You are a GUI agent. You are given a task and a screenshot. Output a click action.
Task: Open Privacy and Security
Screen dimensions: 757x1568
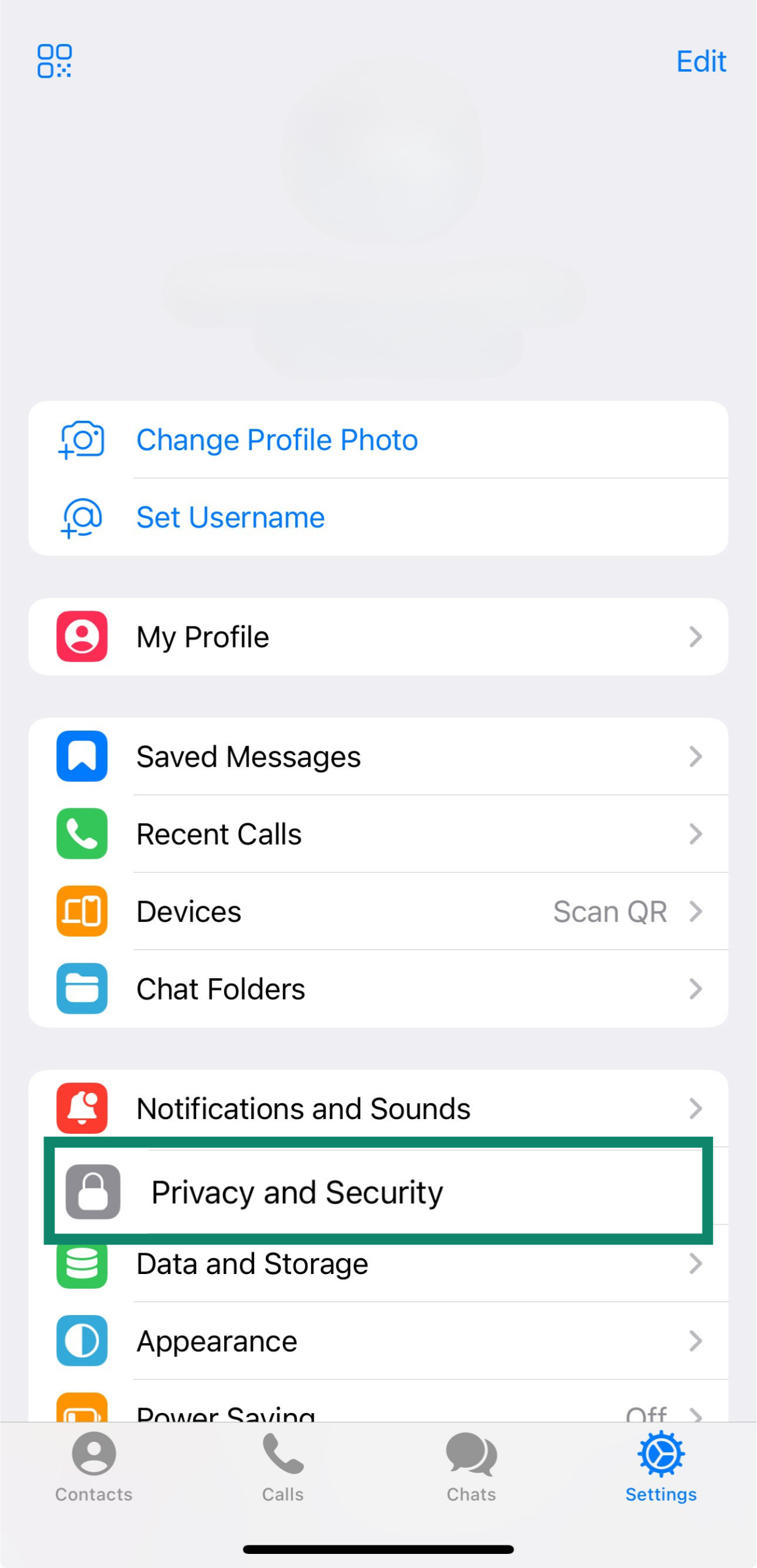[x=378, y=1192]
